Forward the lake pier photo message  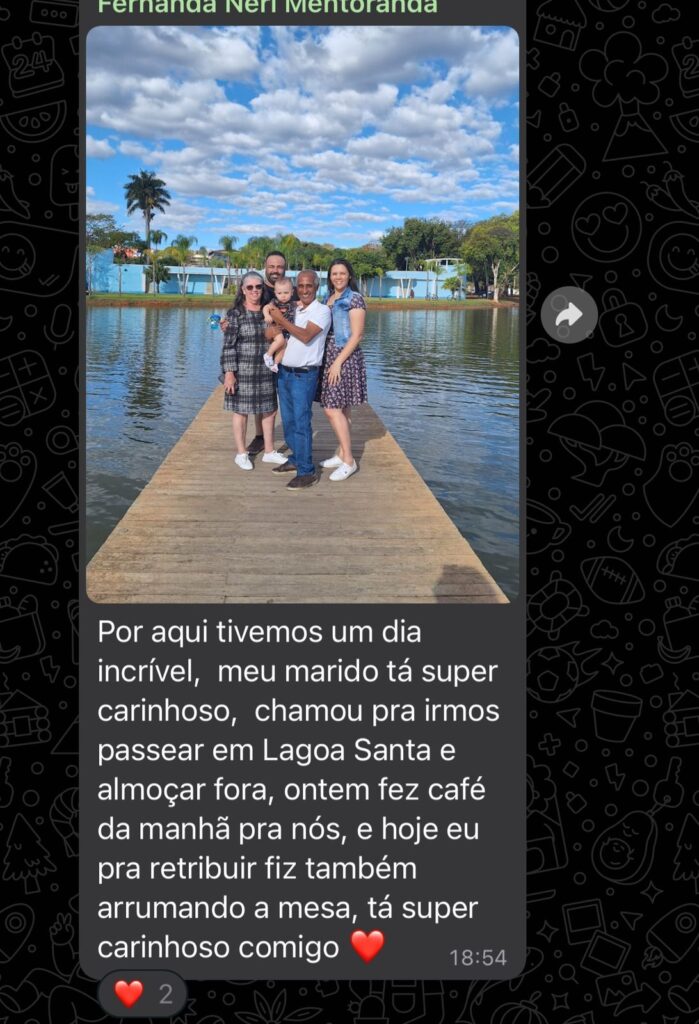click(568, 315)
